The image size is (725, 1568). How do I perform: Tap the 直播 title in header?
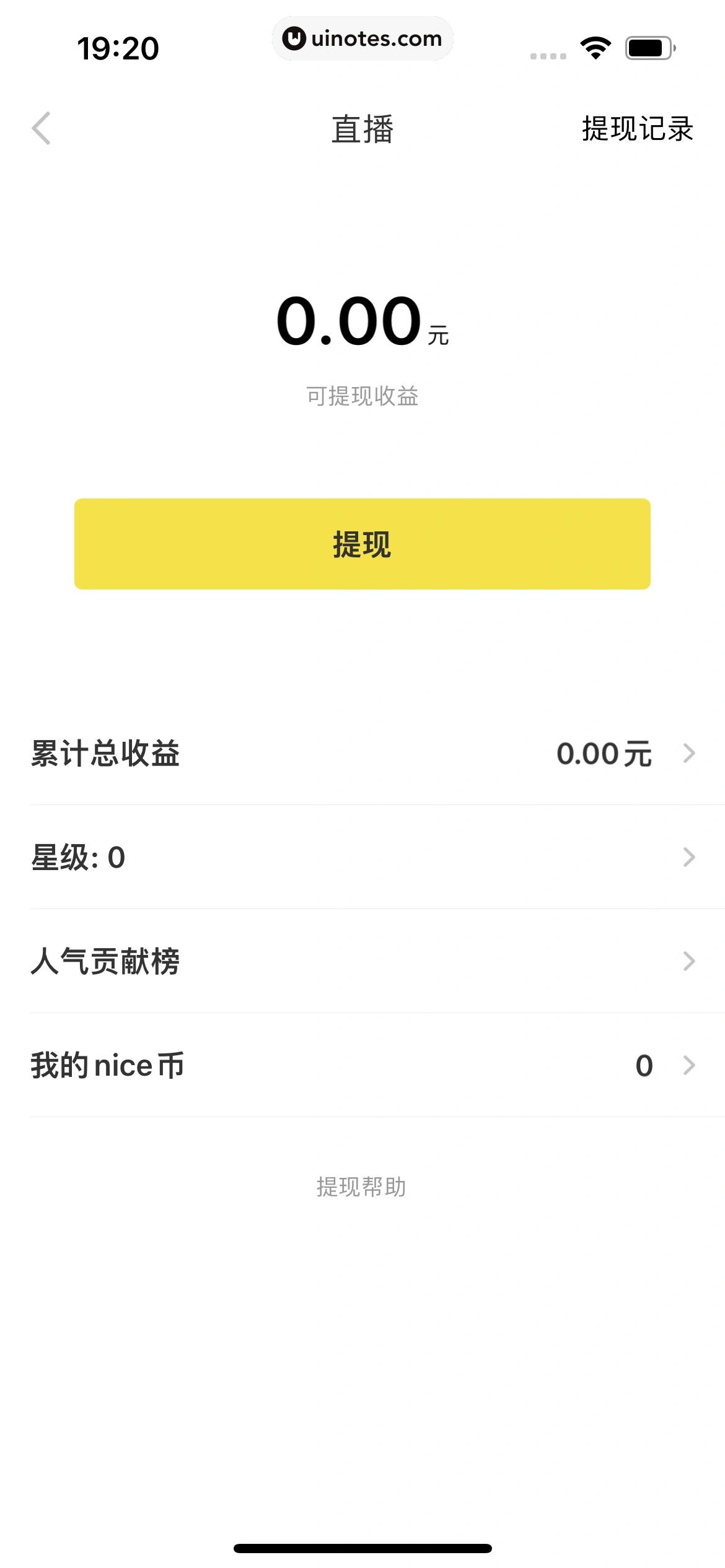(x=362, y=128)
